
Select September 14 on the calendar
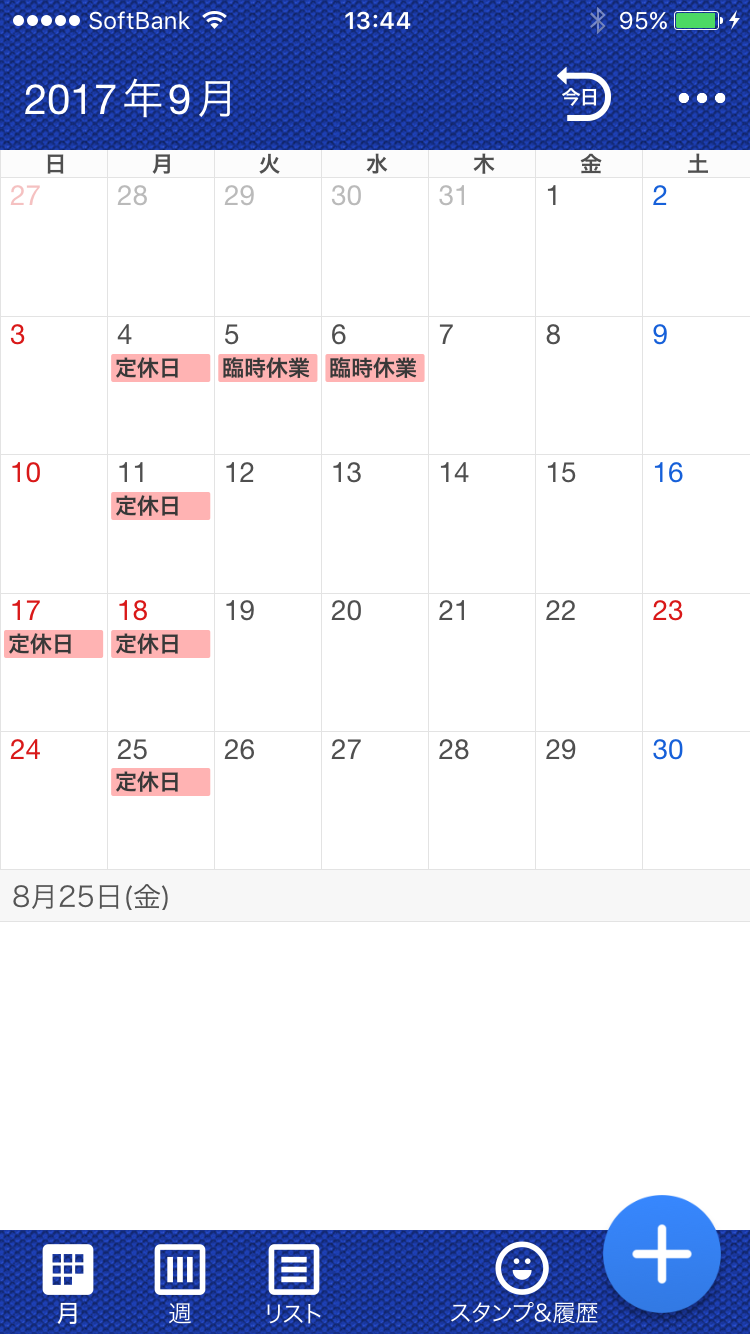[482, 524]
